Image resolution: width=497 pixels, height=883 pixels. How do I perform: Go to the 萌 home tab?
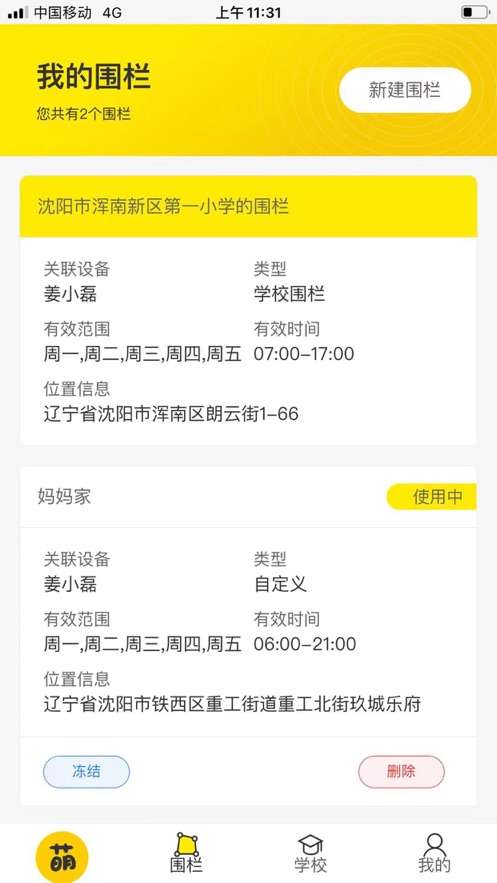point(62,857)
